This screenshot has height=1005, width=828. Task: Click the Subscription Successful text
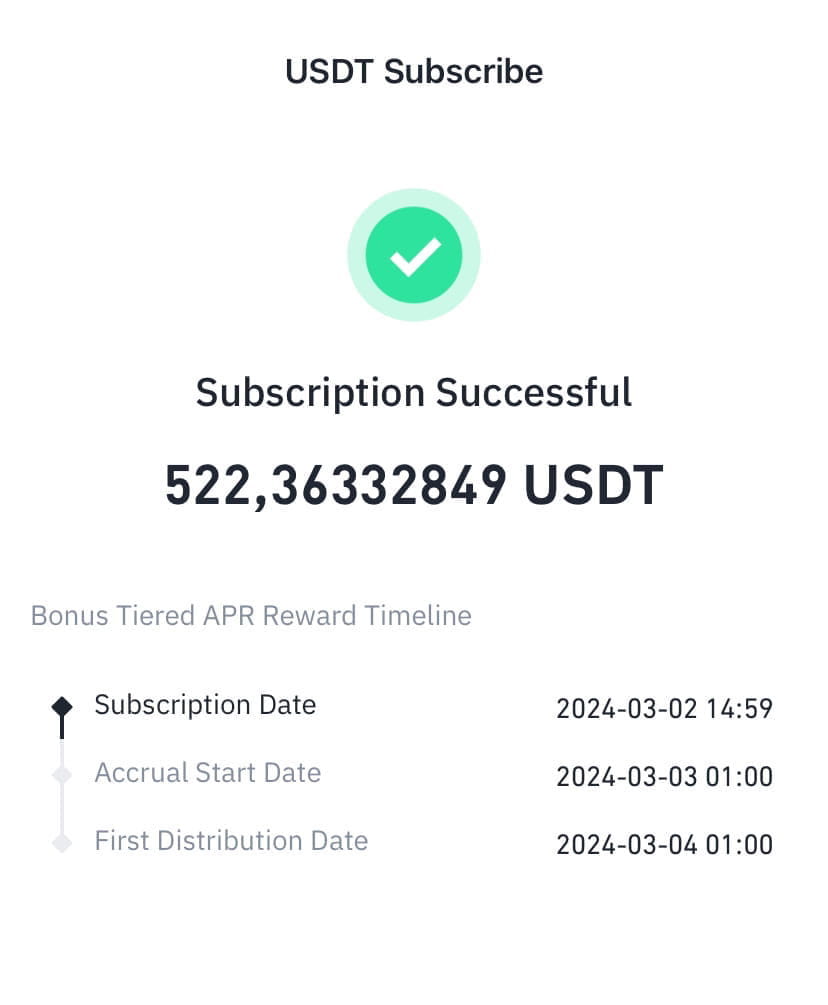[x=414, y=392]
